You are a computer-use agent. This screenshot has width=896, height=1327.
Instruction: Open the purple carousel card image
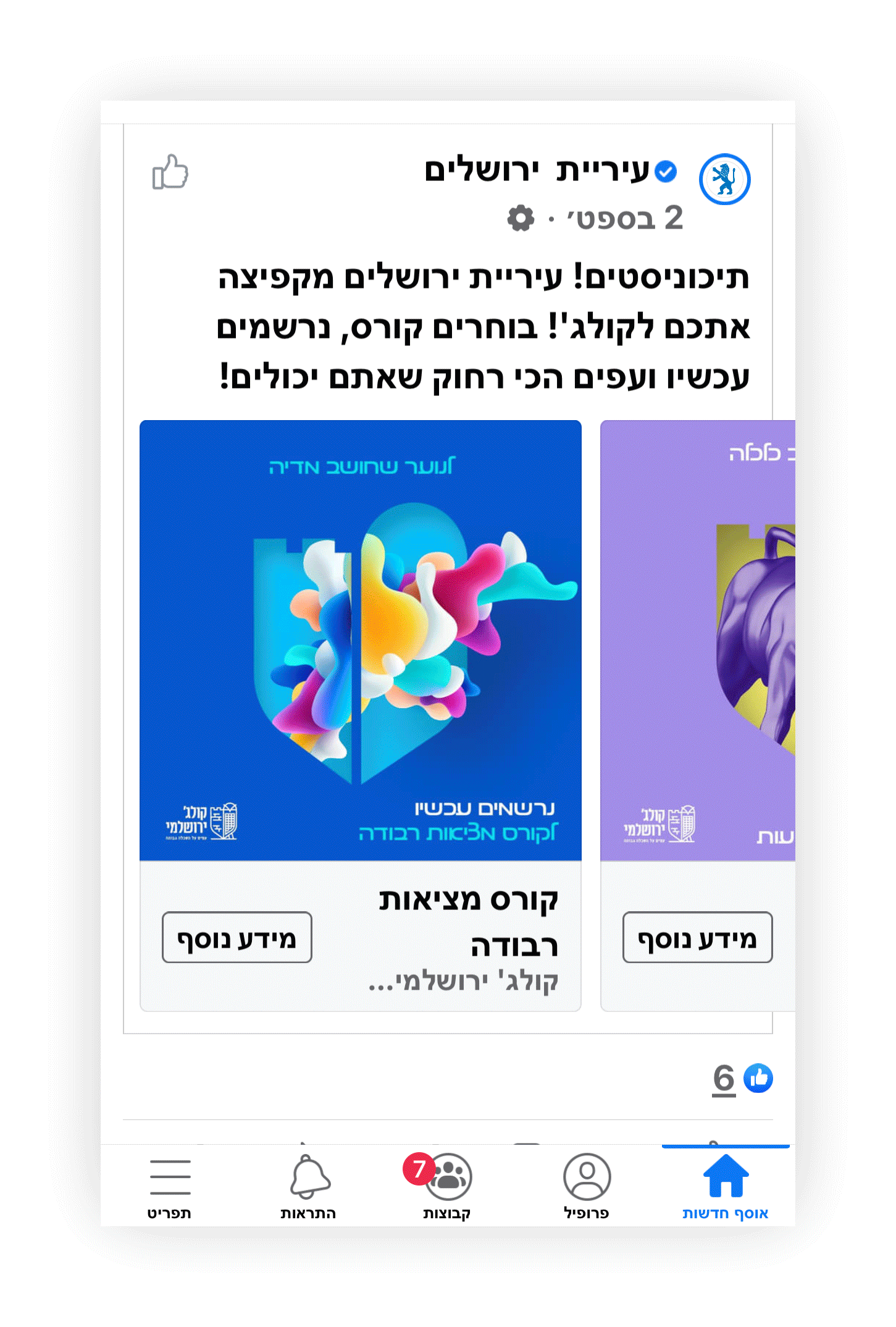(698, 640)
